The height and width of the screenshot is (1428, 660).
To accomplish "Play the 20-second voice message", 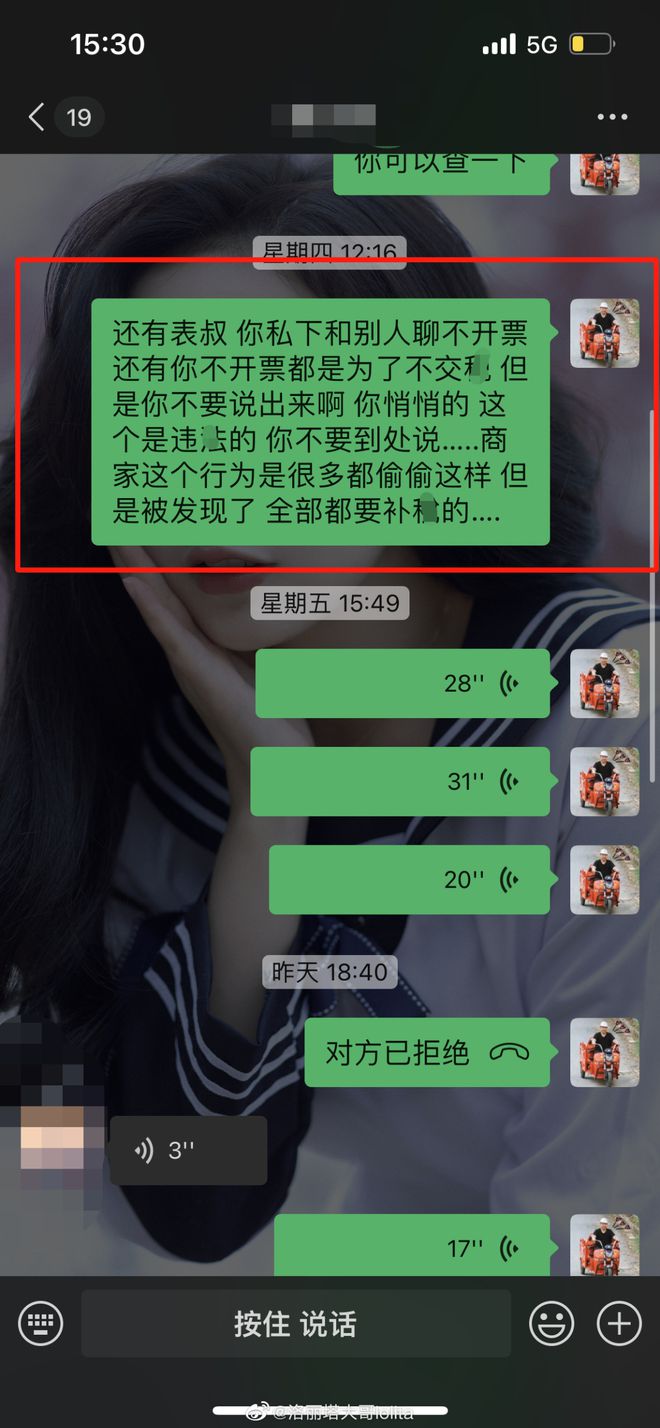I will point(409,879).
